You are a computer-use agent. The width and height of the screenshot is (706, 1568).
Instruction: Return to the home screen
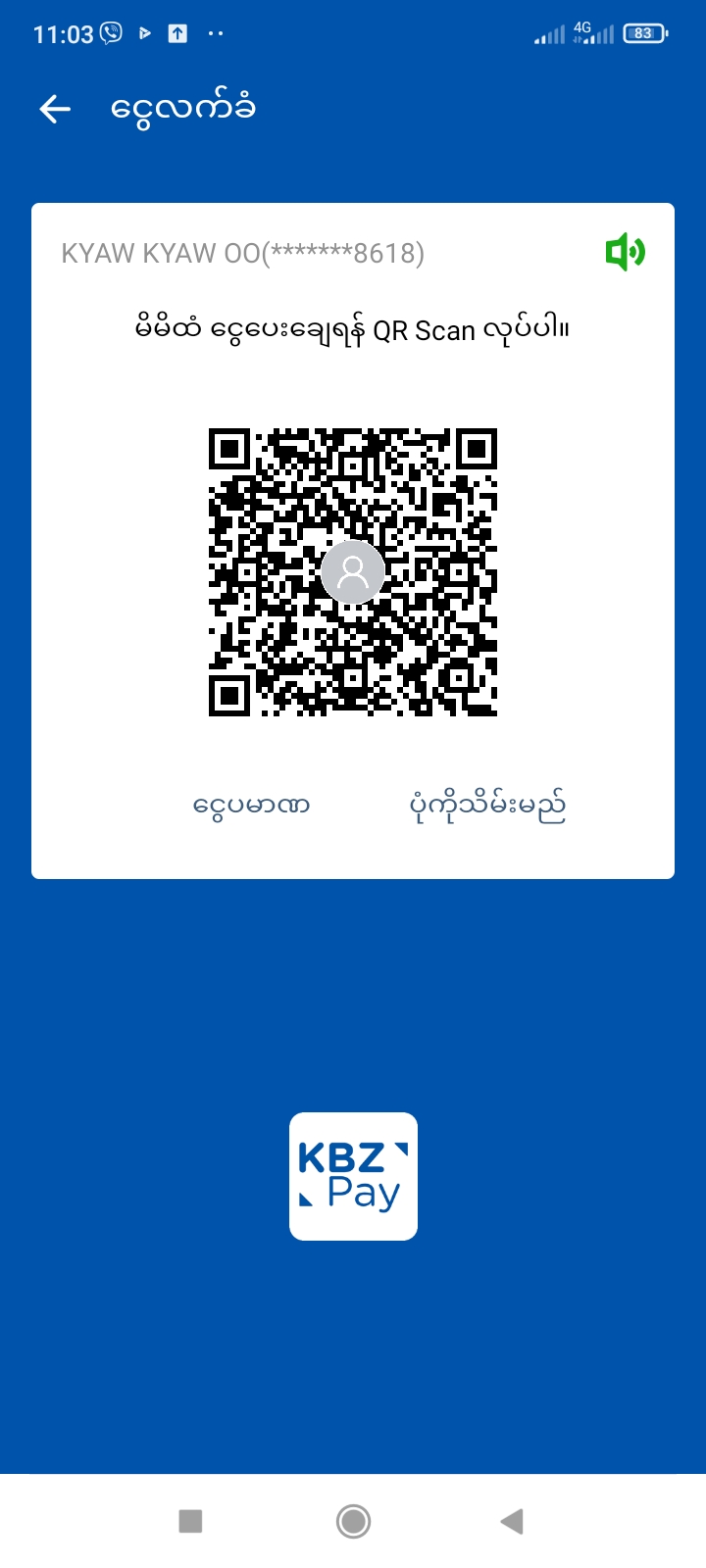[x=353, y=1521]
